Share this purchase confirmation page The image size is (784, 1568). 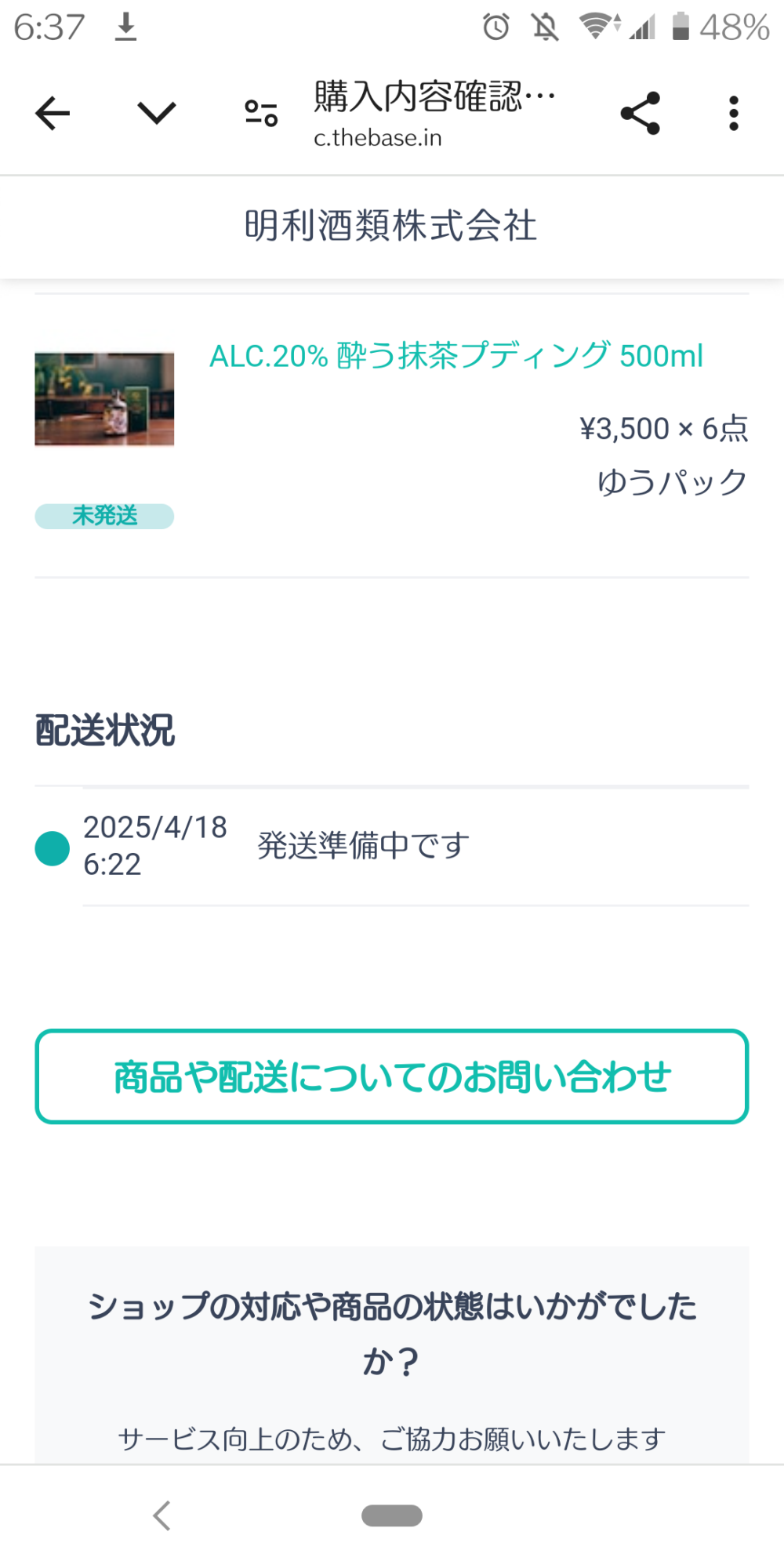point(641,114)
